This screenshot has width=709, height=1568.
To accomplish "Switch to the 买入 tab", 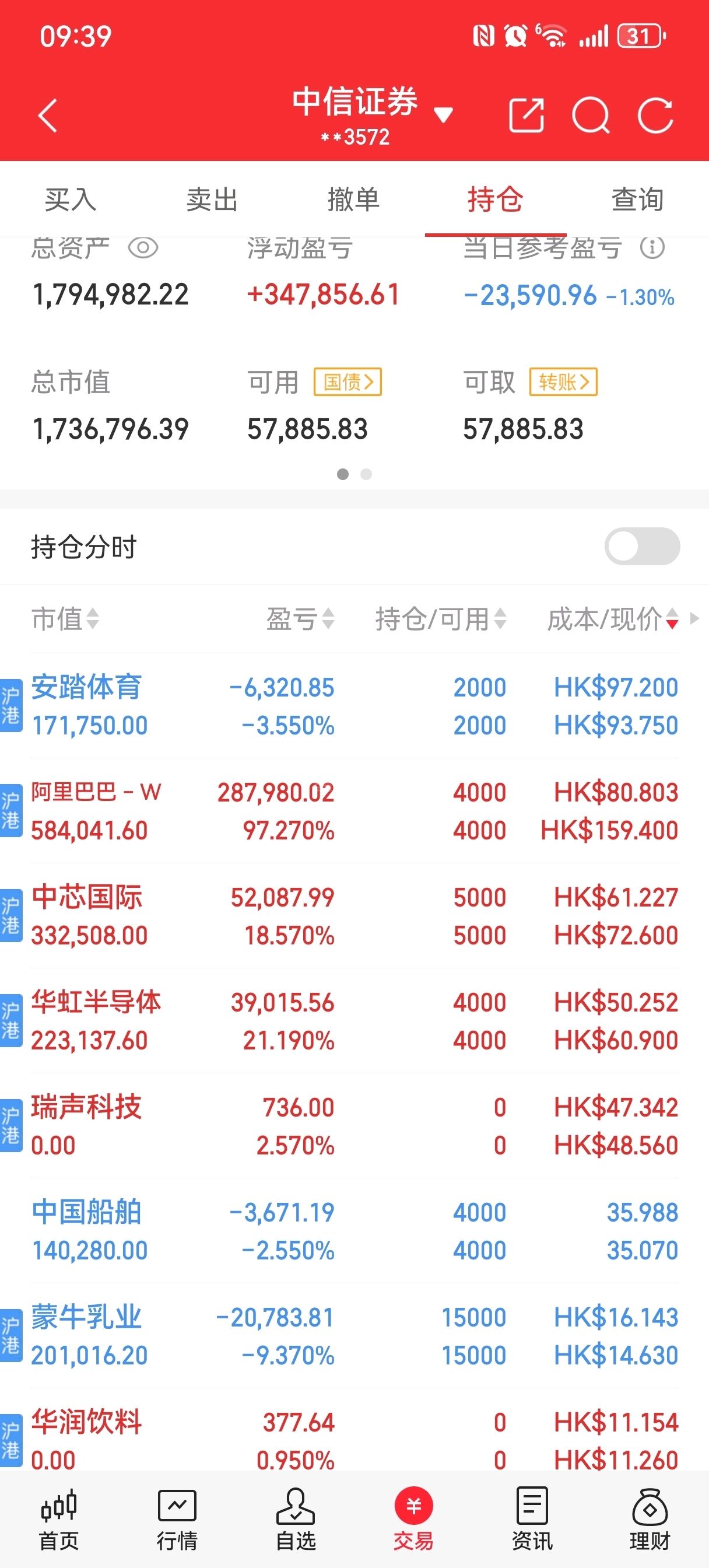I will click(x=71, y=199).
